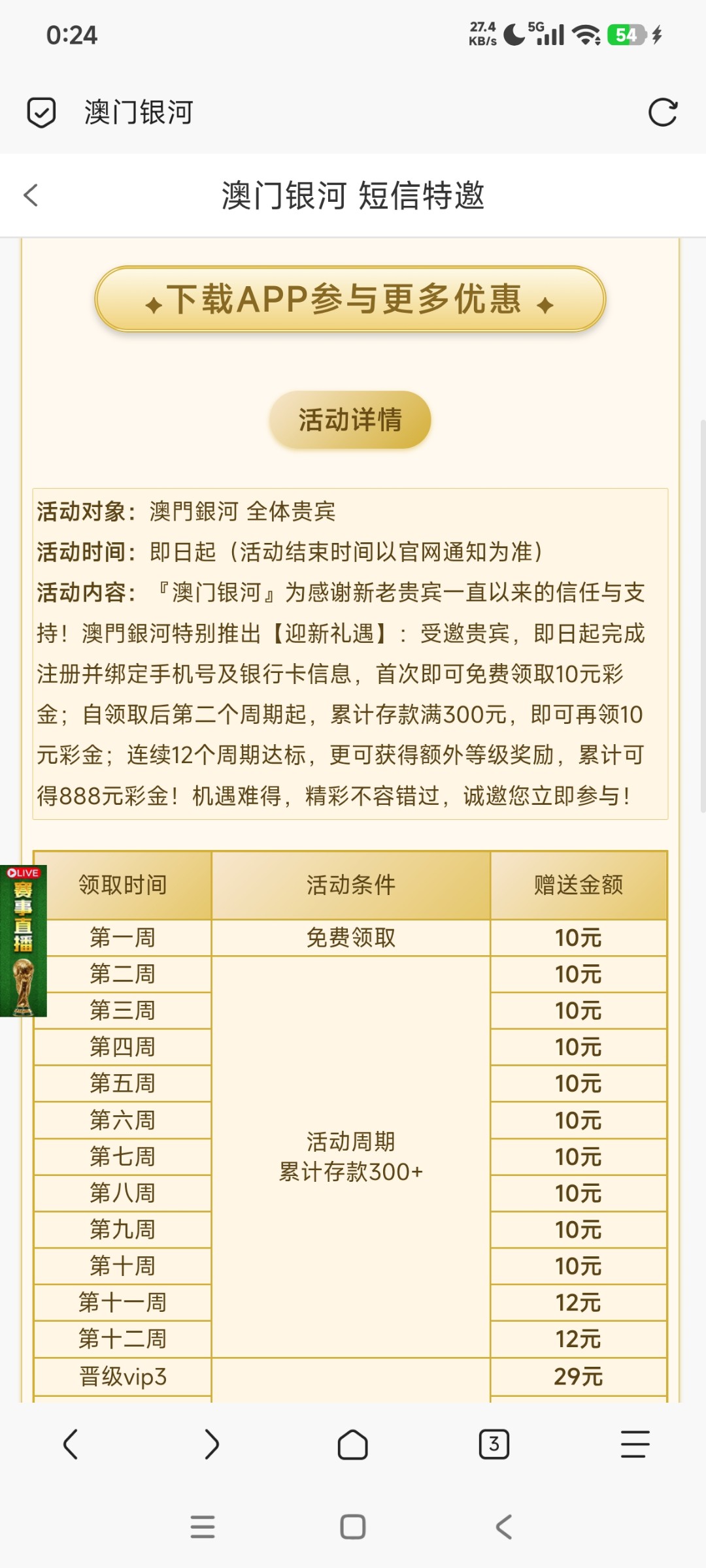
Task: Open the 赛事直播 live floating banner
Action: [x=24, y=941]
